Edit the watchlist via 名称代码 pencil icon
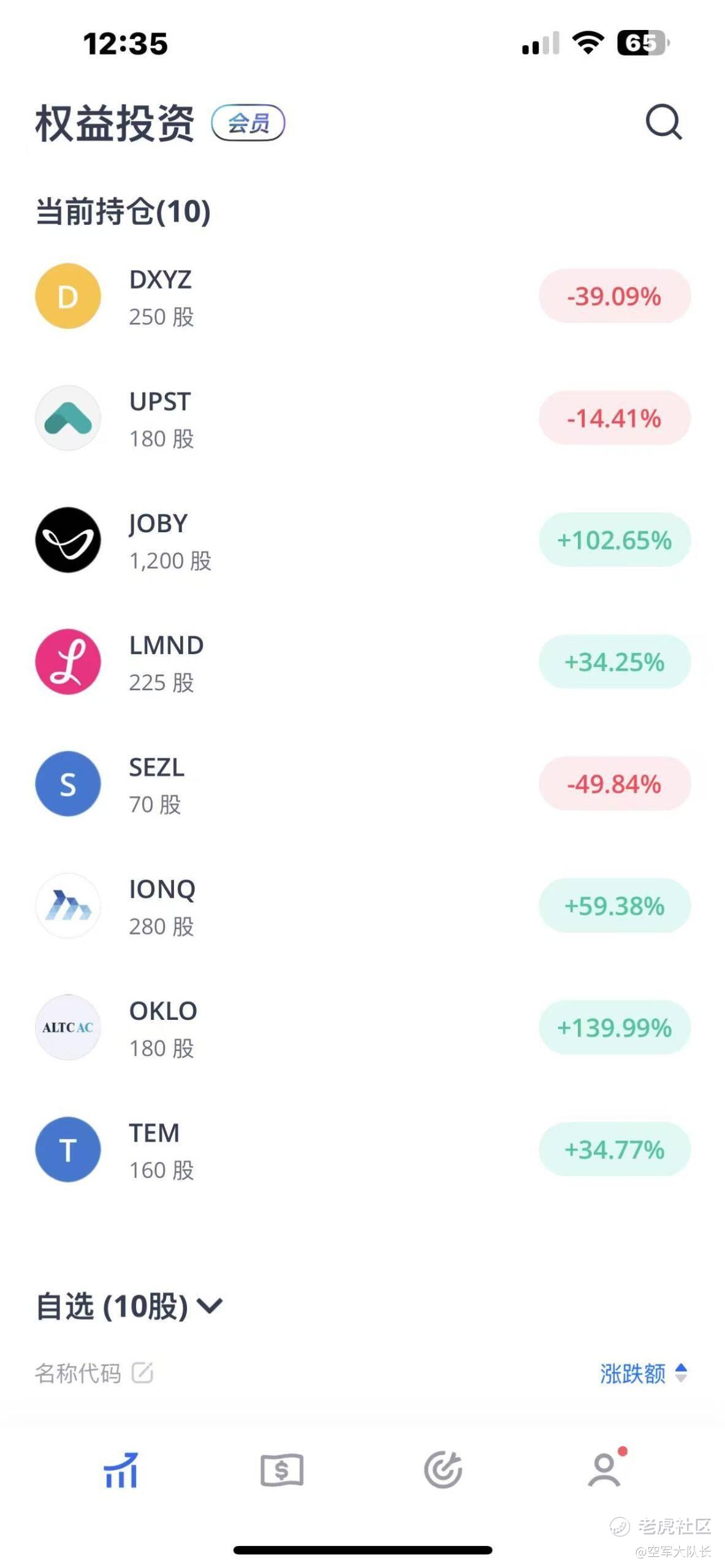 (143, 1373)
